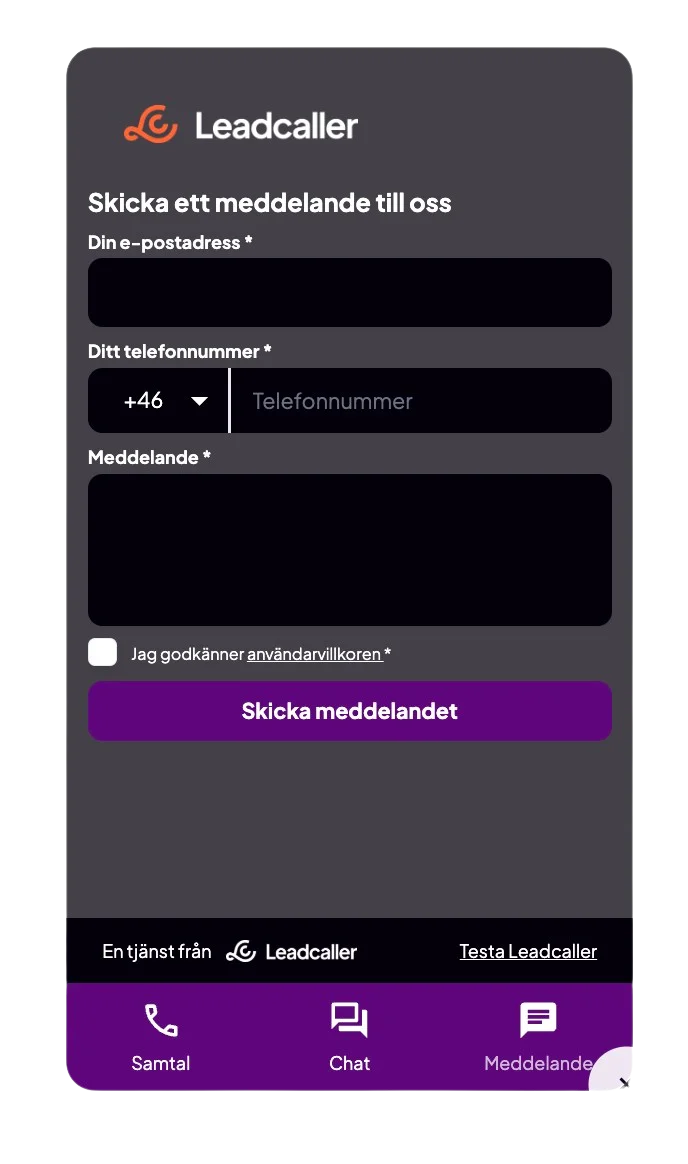Switch to the Chat tab

pos(349,1037)
